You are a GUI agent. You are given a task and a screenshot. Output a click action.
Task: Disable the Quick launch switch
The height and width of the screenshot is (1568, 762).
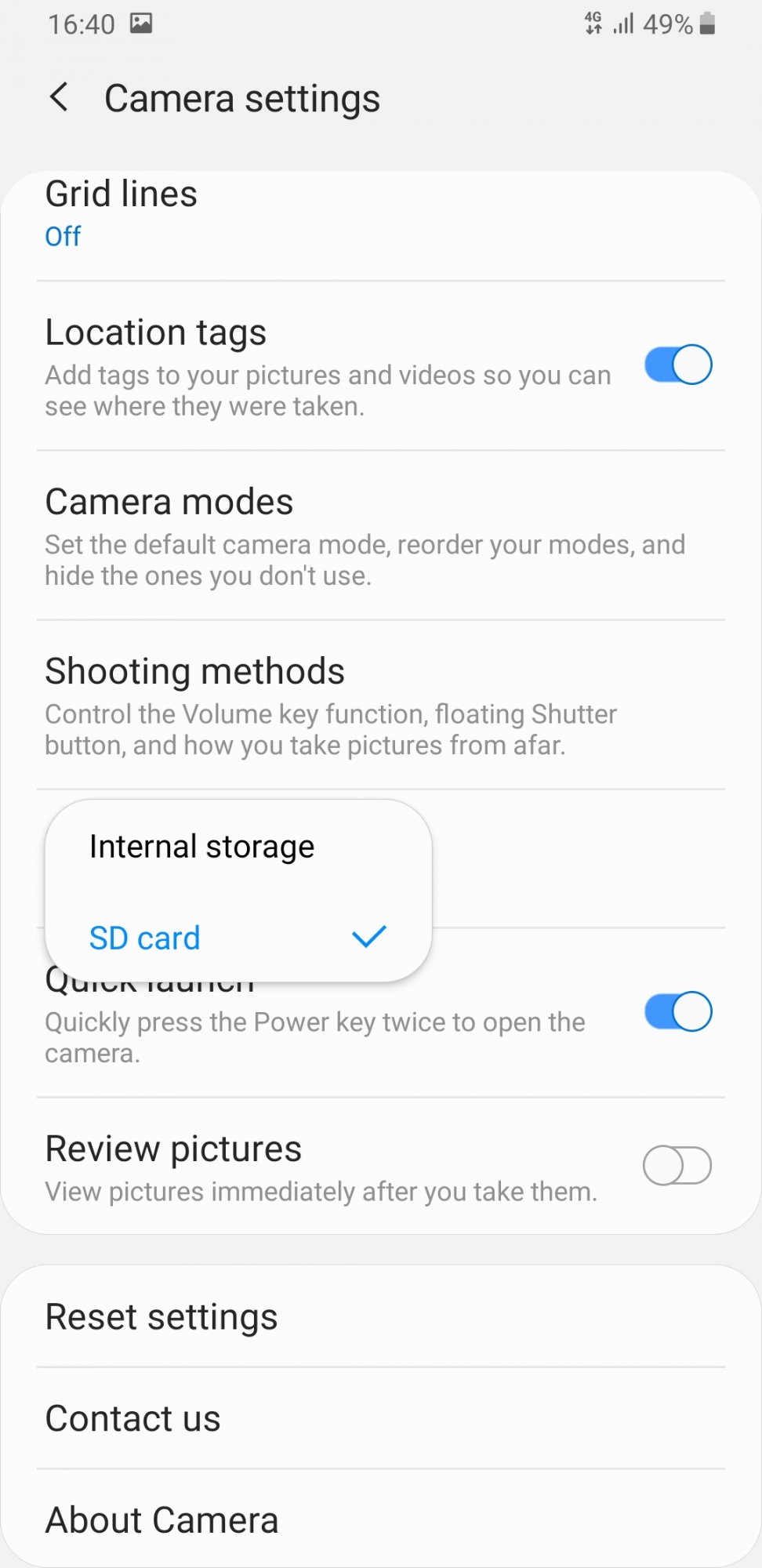pos(678,1011)
